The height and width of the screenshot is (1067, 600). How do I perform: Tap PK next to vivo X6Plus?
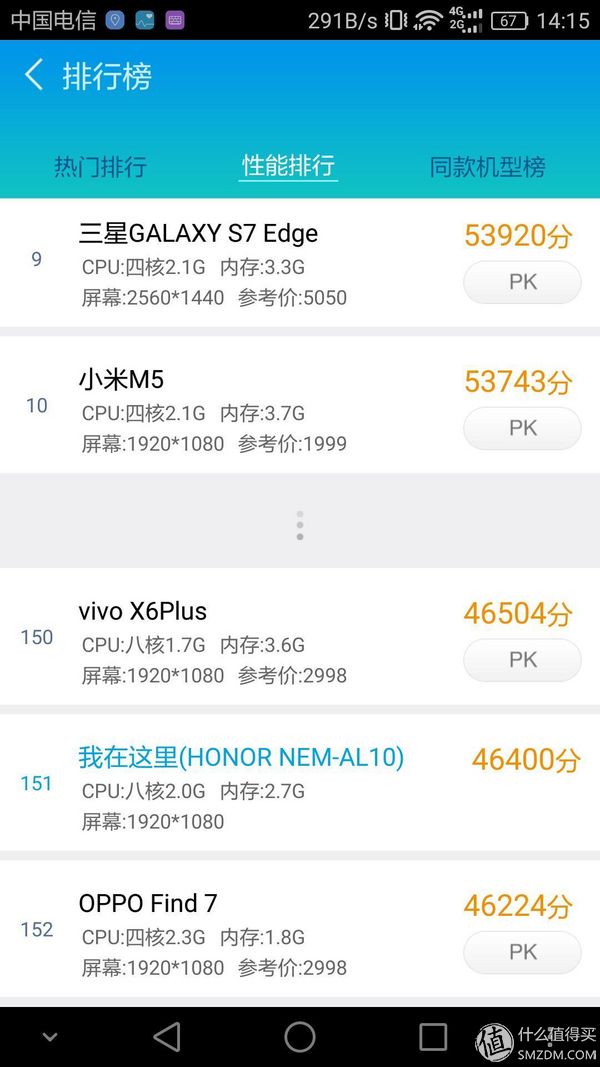[x=522, y=659]
